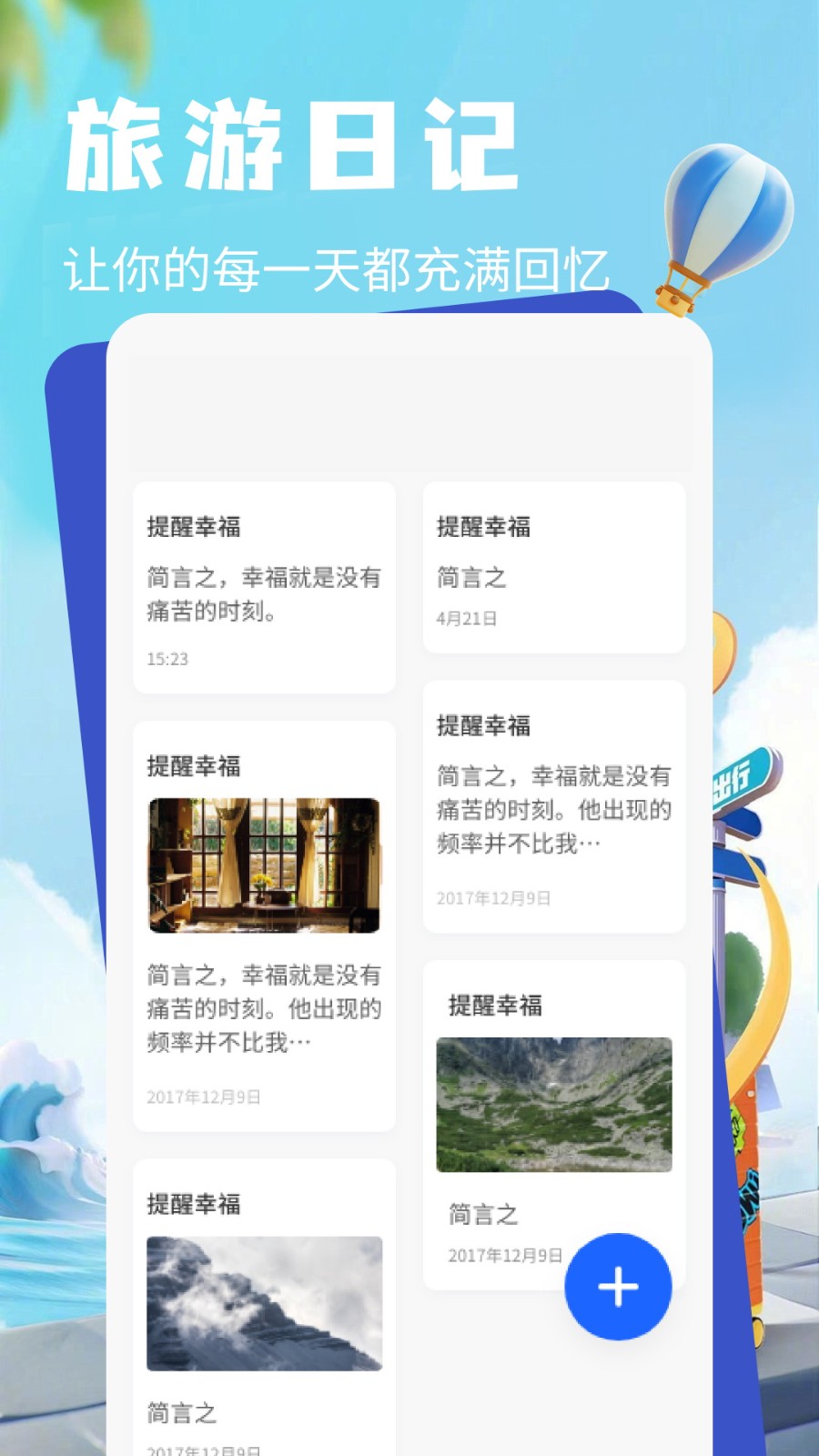
Task: Select the body text 幸福就是没有痛苦的时刻
Action: (x=265, y=594)
